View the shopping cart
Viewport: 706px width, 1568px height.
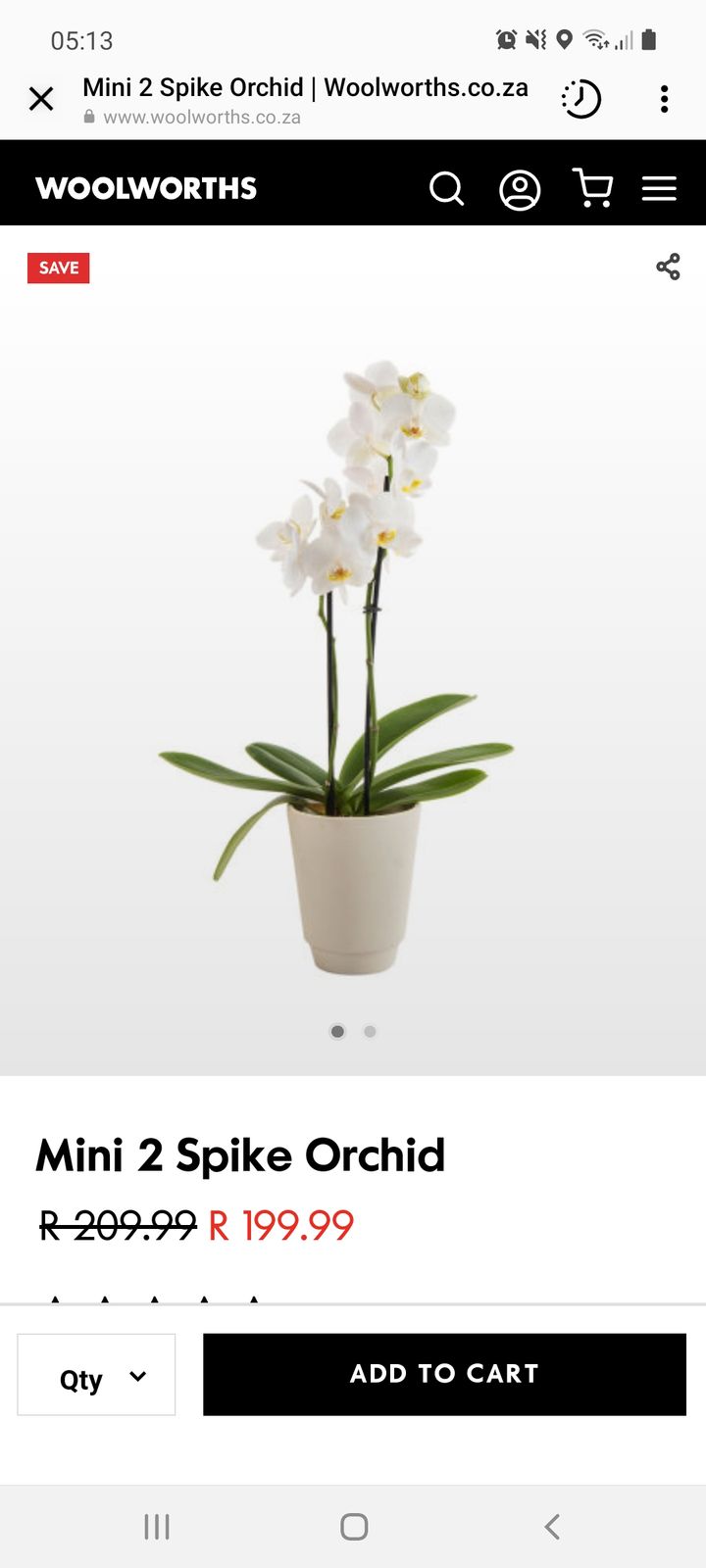click(x=592, y=188)
